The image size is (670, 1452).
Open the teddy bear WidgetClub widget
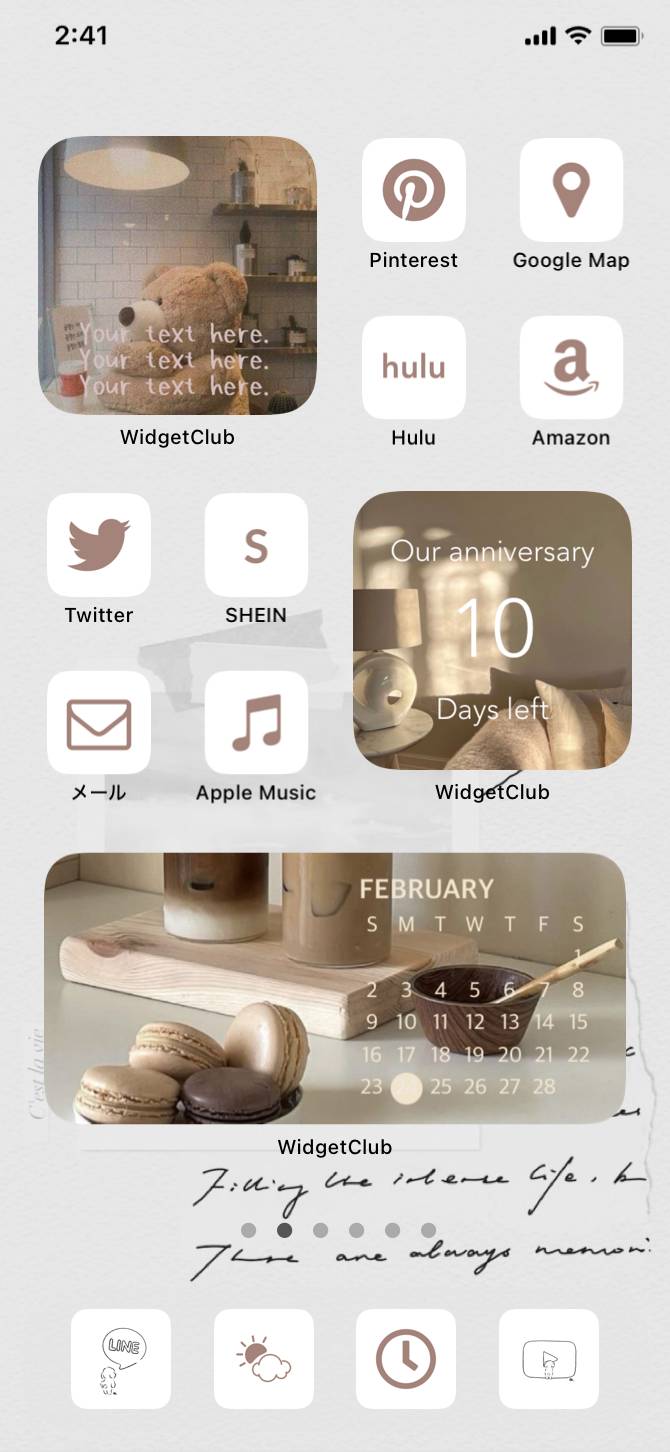177,275
